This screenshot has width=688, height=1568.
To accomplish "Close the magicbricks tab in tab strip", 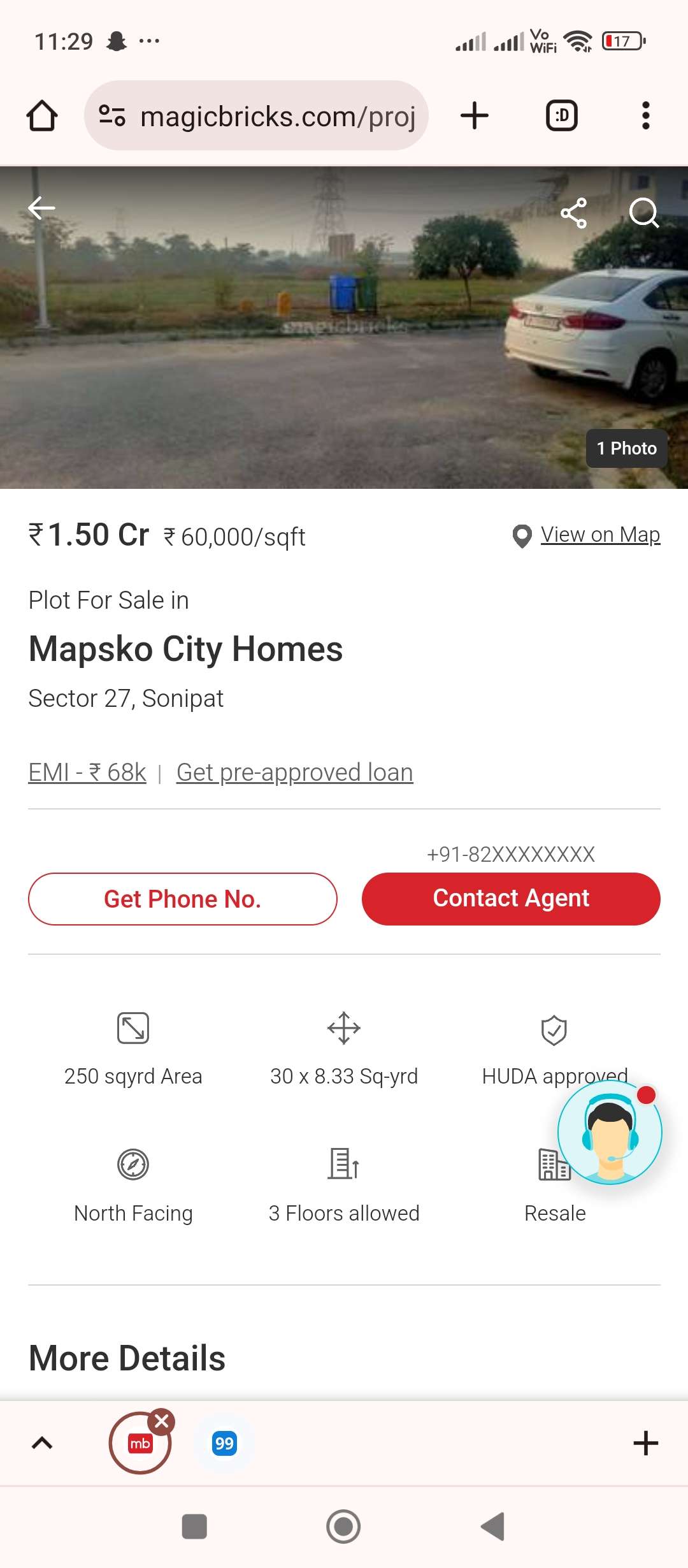I will pos(162,1421).
